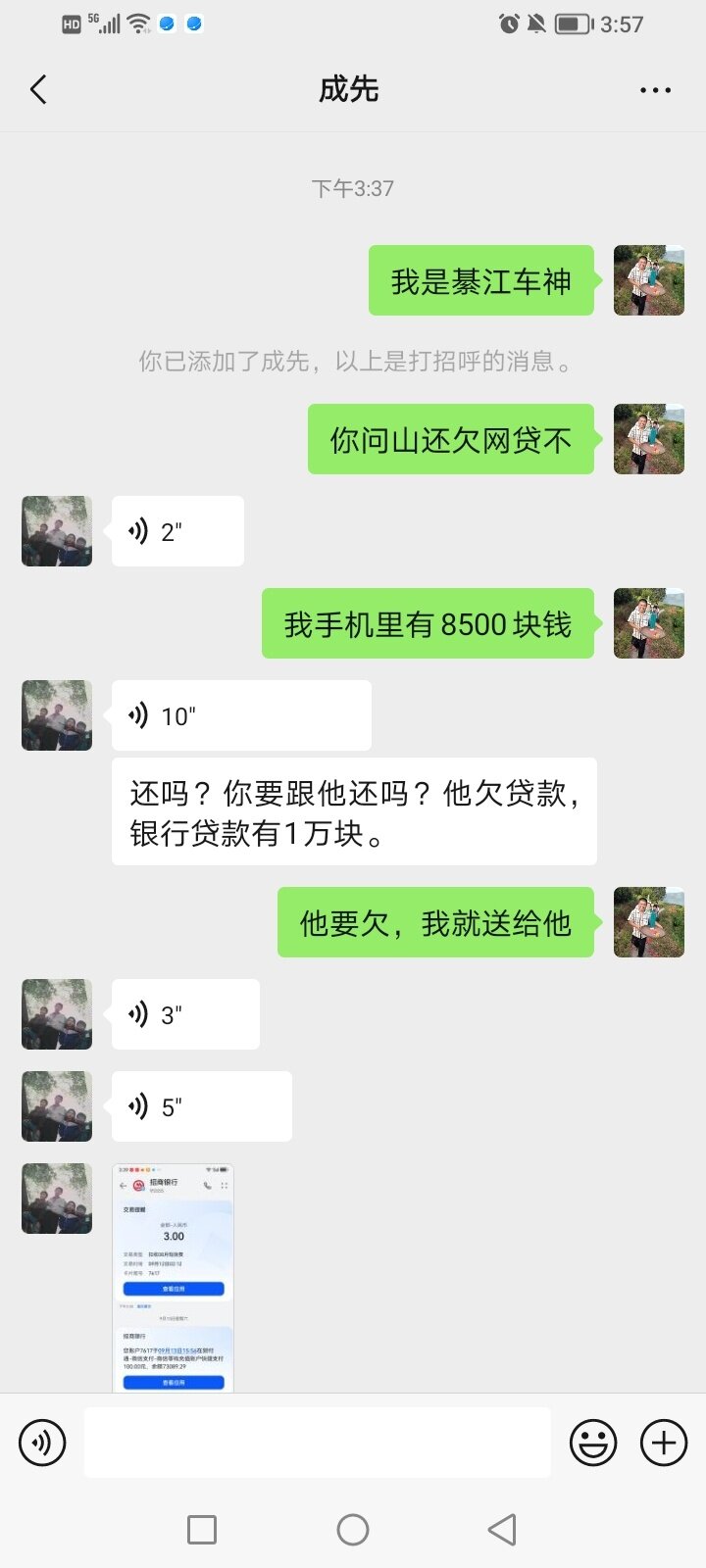Play the 2" voice message
Image resolution: width=706 pixels, height=1568 pixels.
[177, 531]
